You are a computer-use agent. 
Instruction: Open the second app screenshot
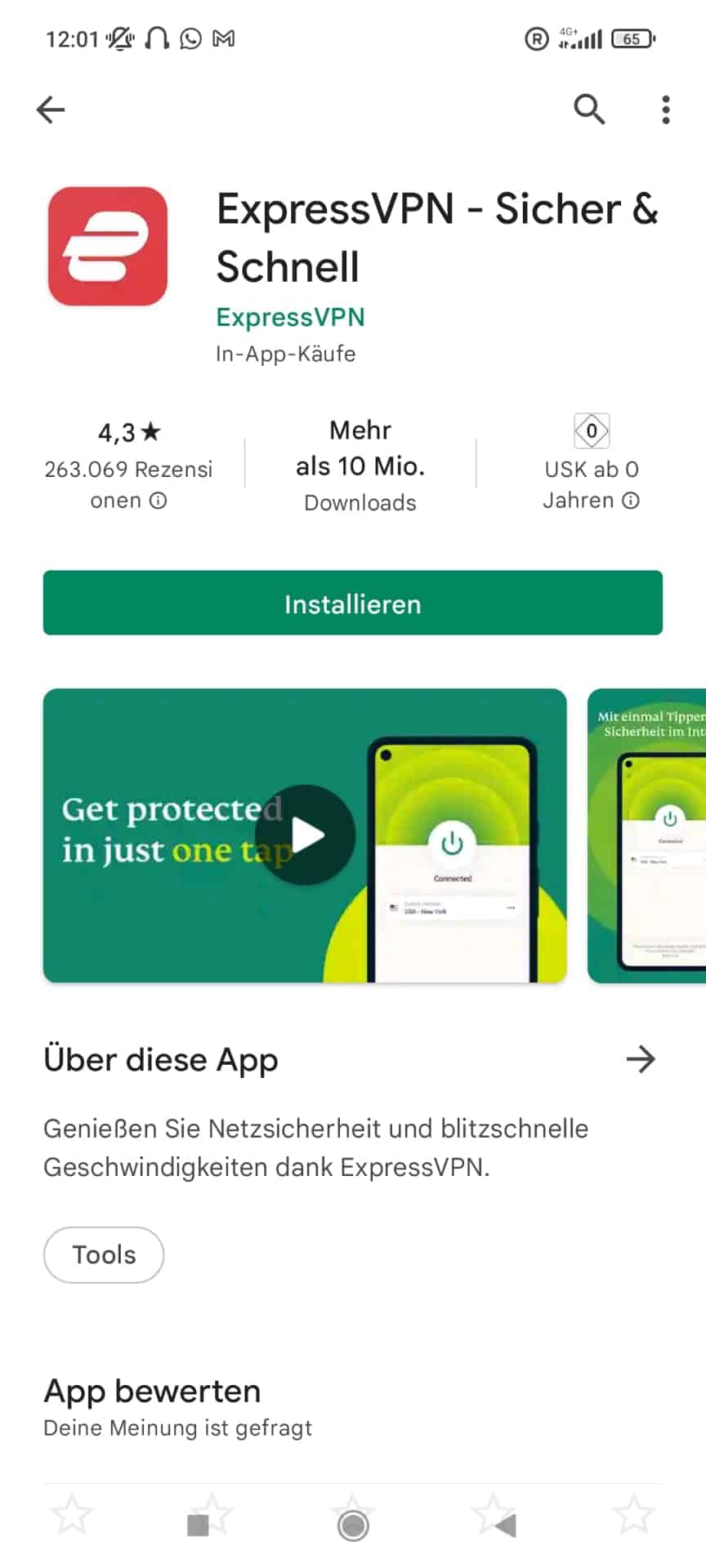click(646, 835)
